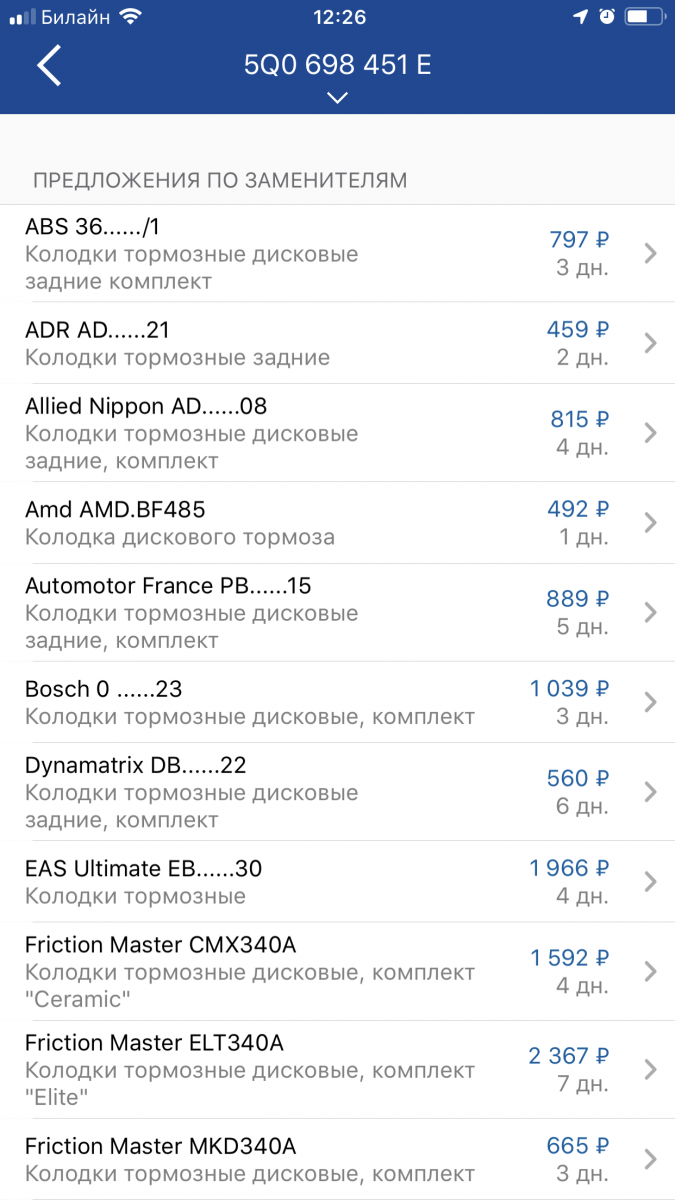Go back using the header arrow
675x1200 pixels.
click(49, 66)
